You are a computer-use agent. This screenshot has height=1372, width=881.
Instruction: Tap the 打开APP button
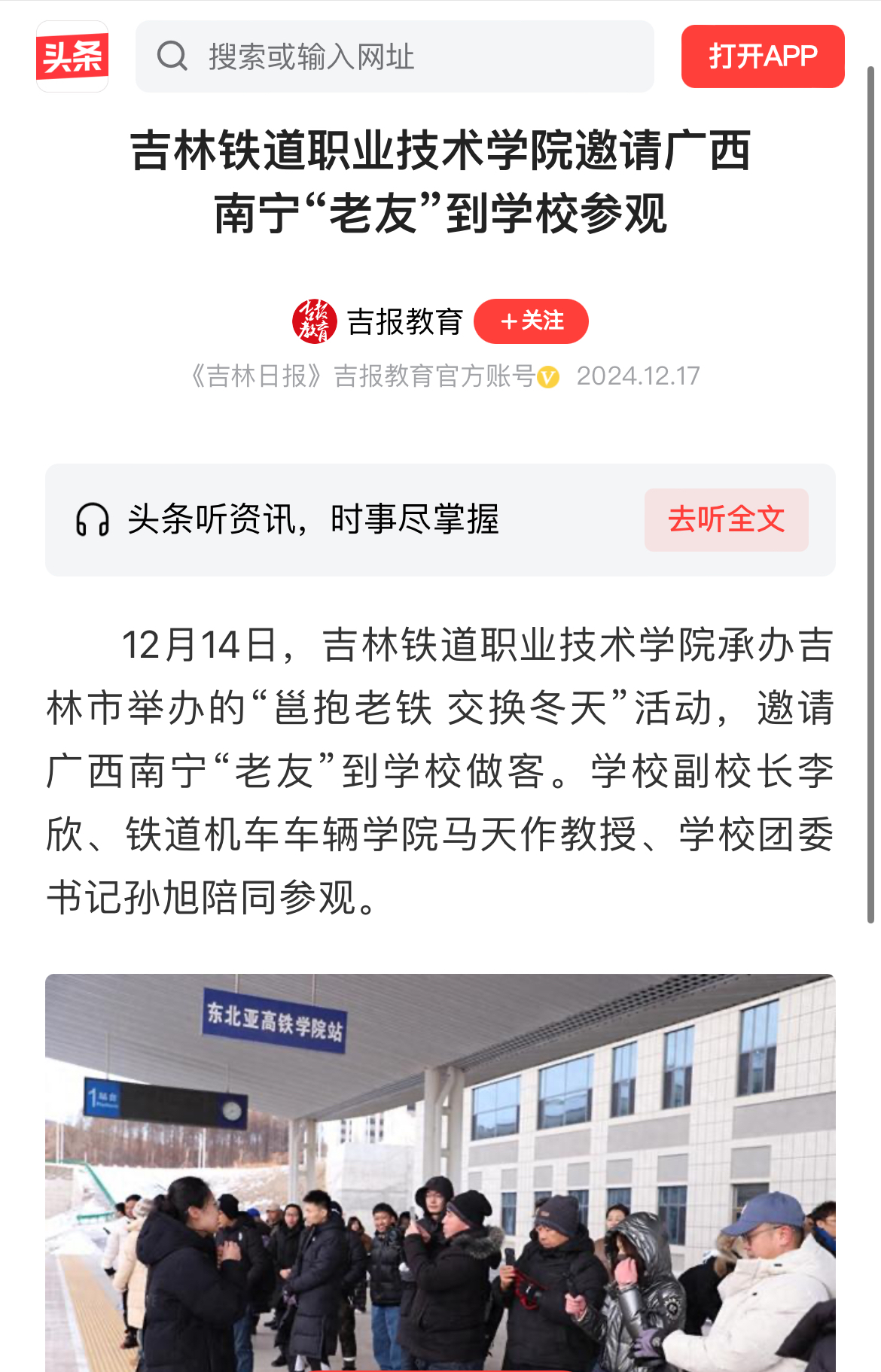(762, 56)
